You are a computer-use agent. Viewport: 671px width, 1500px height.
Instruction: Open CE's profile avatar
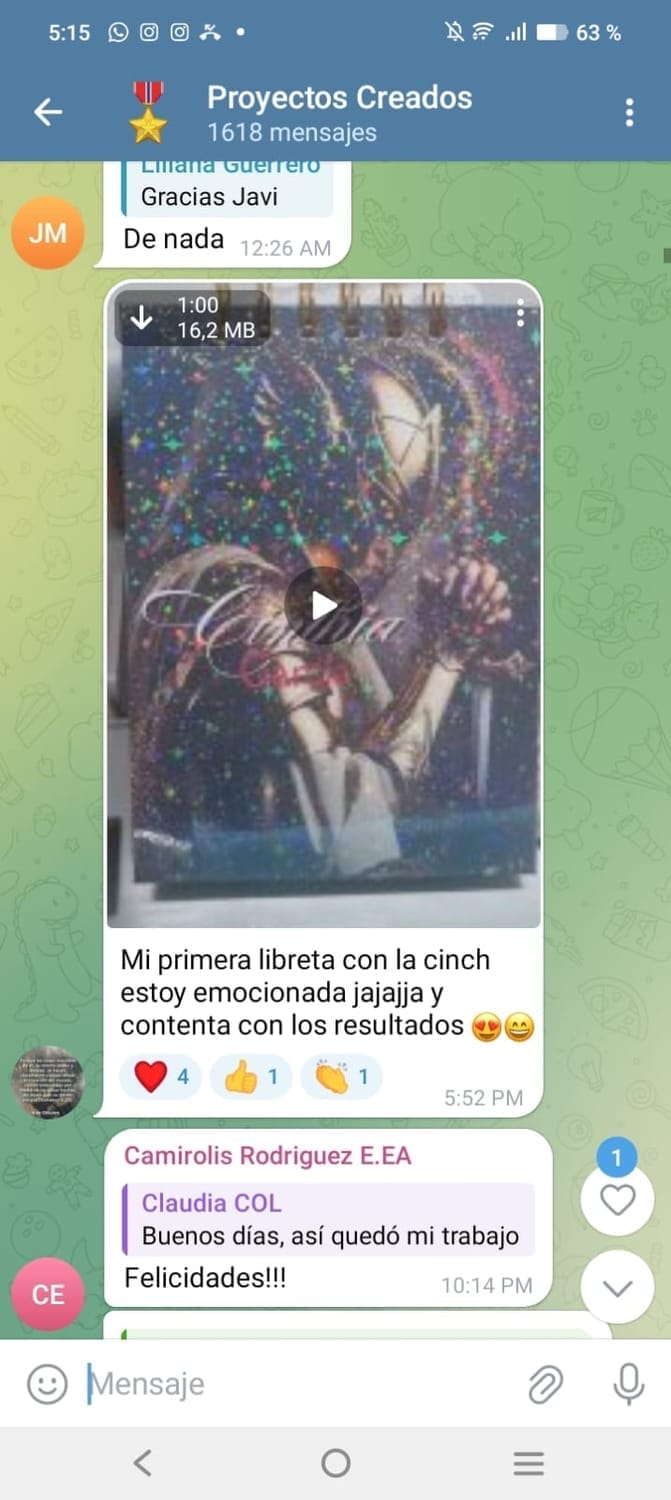pyautogui.click(x=48, y=1294)
